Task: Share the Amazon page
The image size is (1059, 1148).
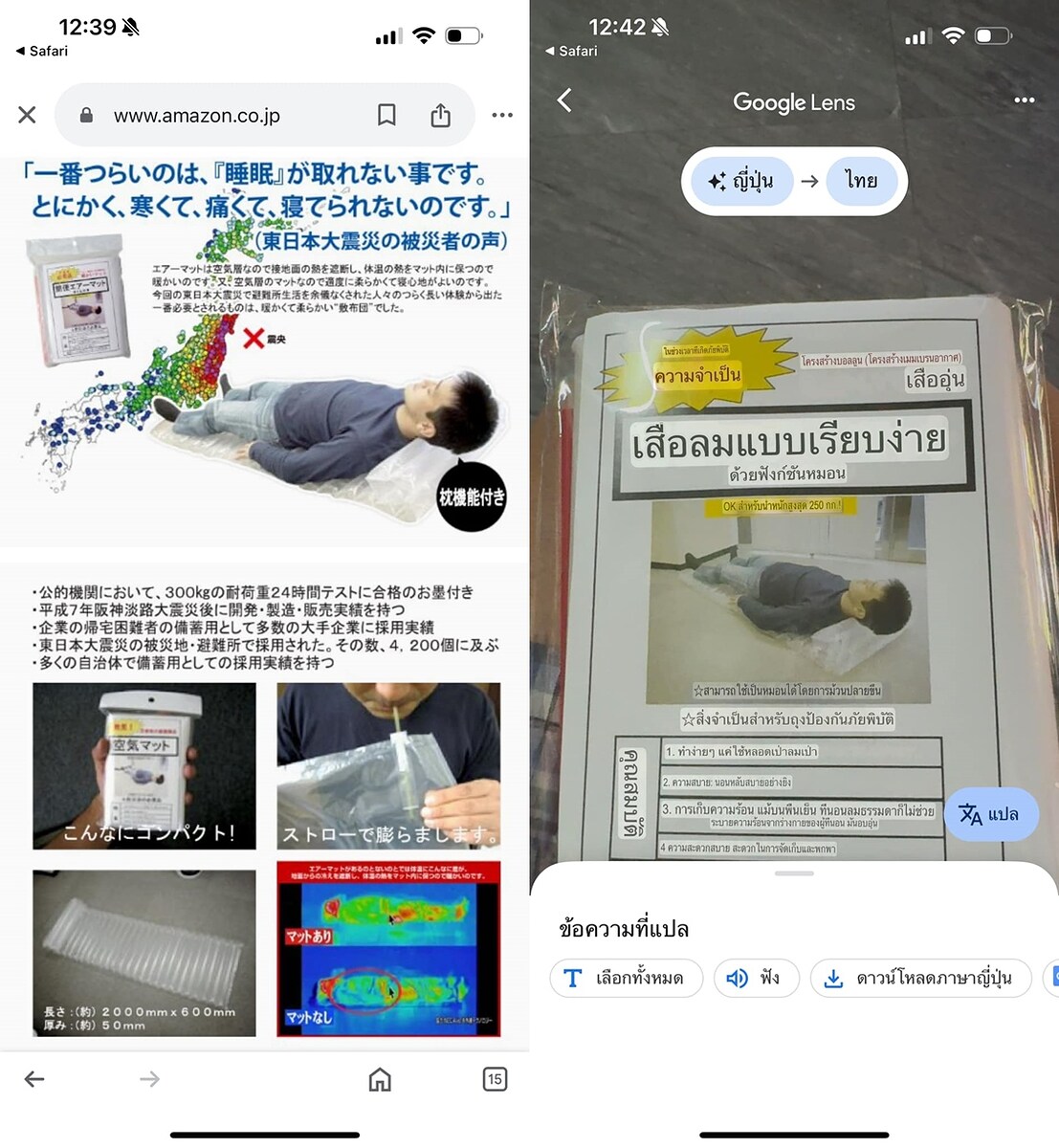Action: click(440, 115)
